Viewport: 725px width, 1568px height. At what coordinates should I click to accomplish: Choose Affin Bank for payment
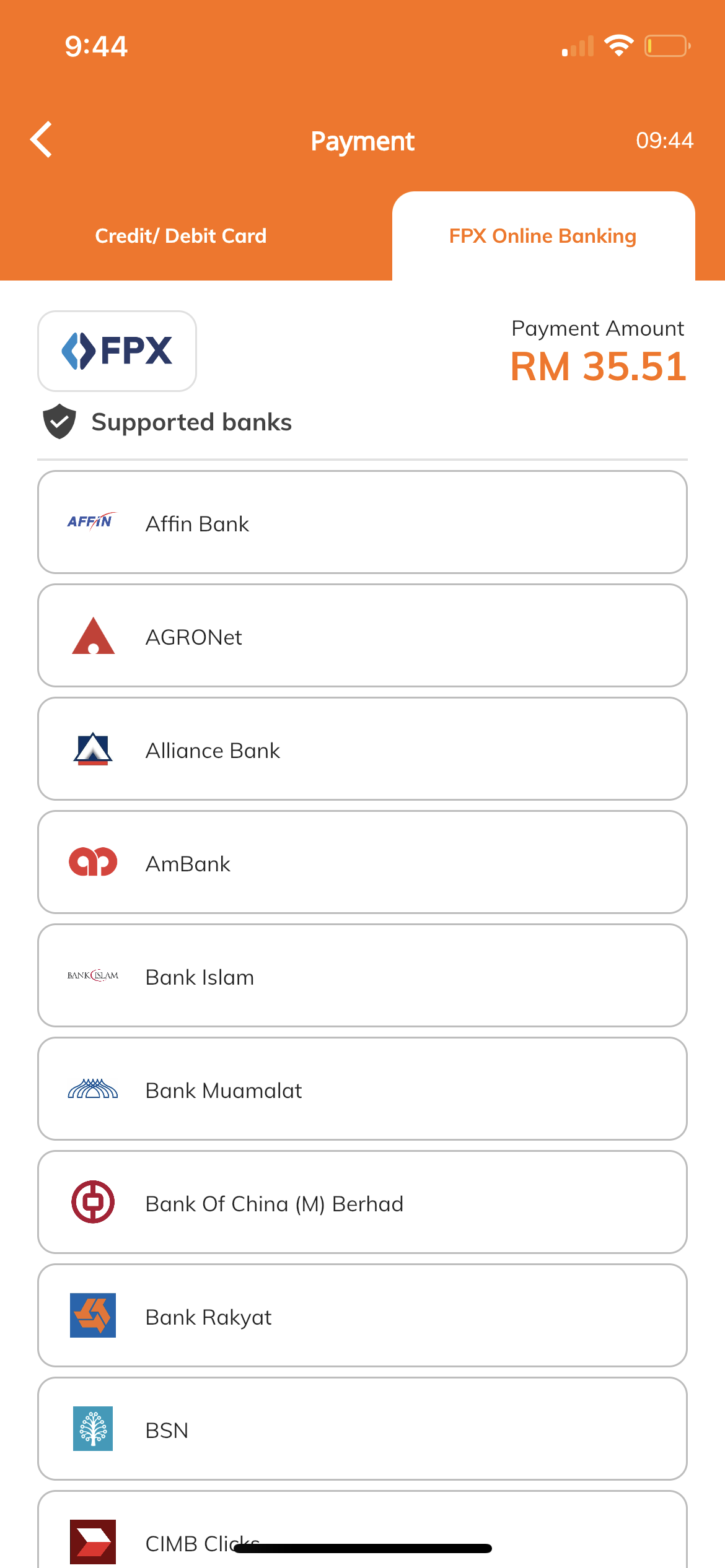tap(362, 522)
